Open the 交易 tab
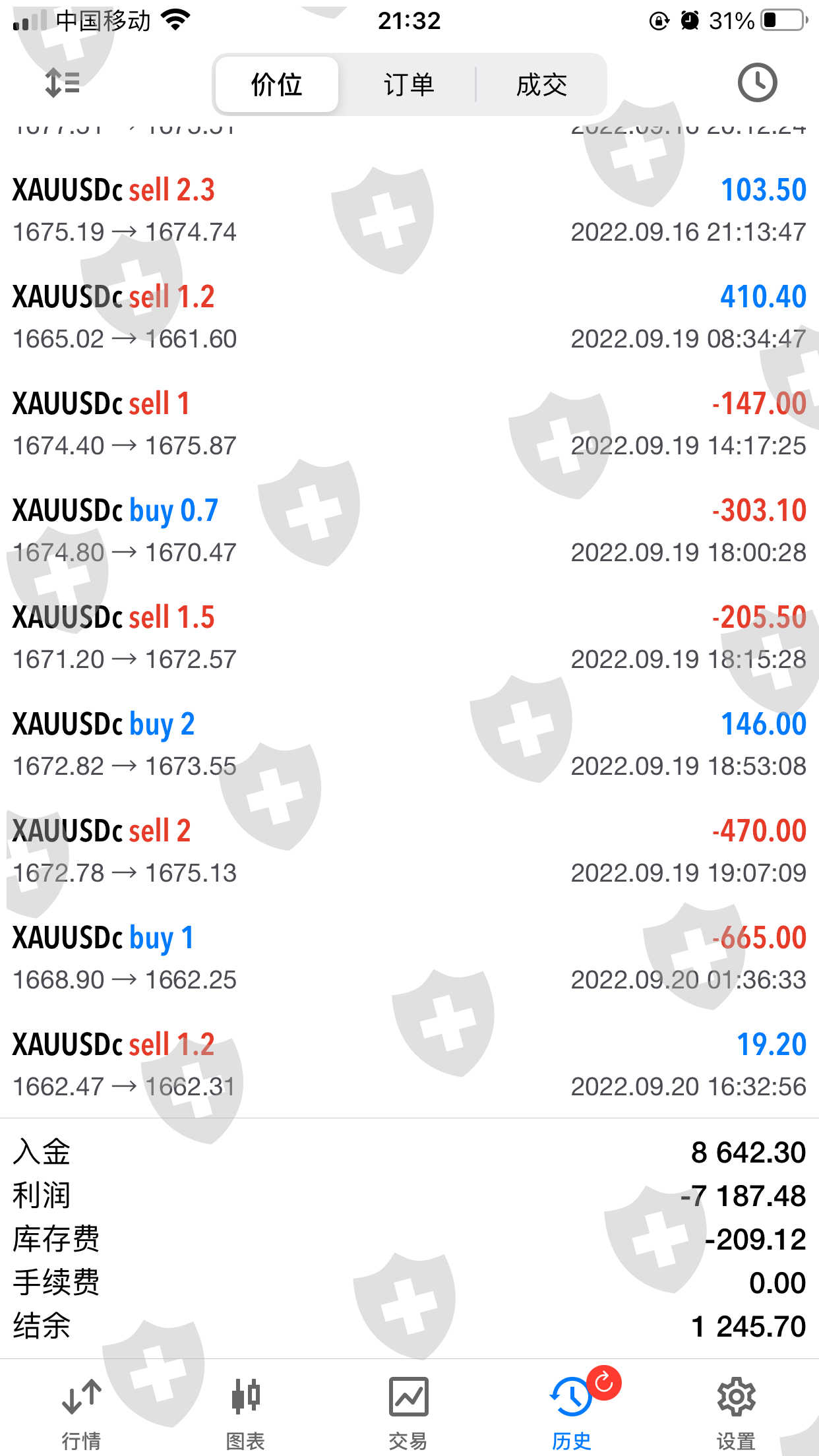 [408, 1411]
